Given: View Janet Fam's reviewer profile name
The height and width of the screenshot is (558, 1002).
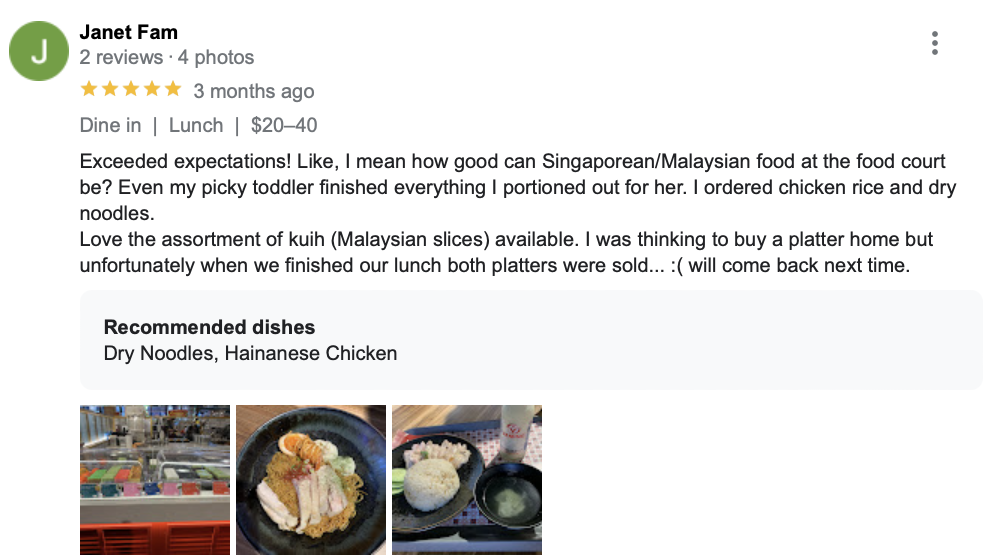Looking at the screenshot, I should point(128,32).
